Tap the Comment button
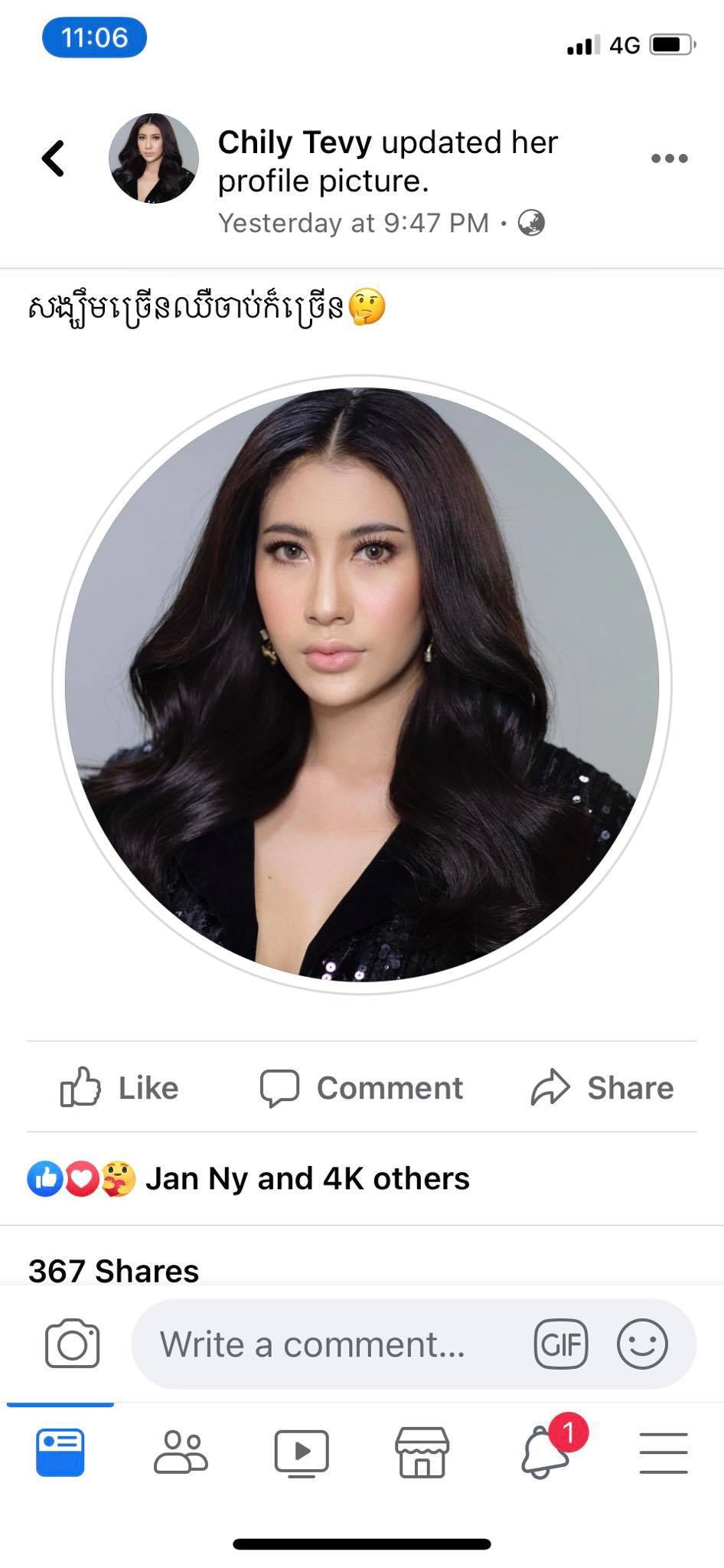This screenshot has width=724, height=1568. [x=362, y=1088]
